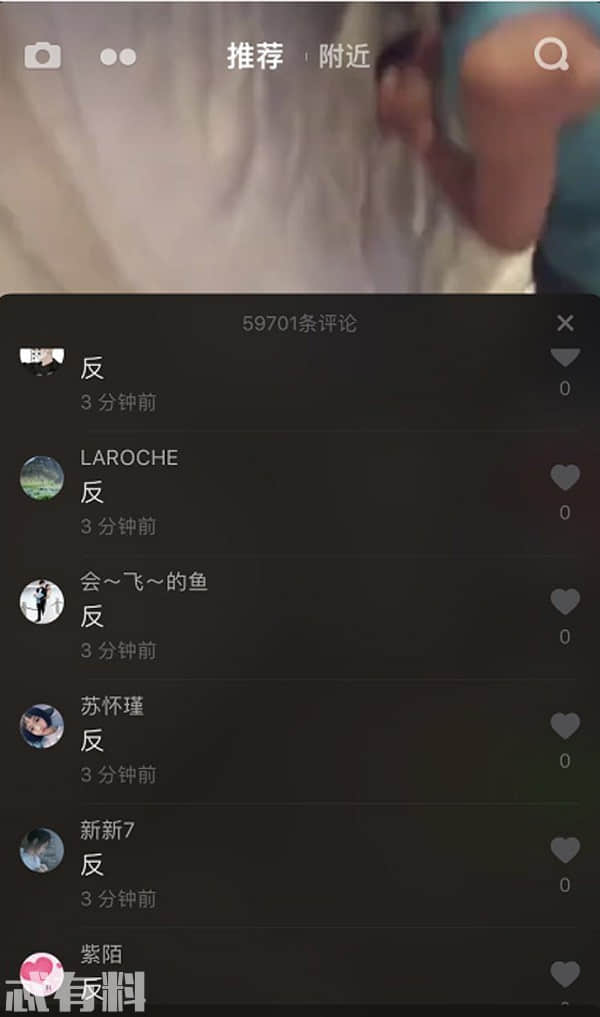The height and width of the screenshot is (1017, 600).
Task: Like the comment by 会～飞～的鱼
Action: coord(565,602)
